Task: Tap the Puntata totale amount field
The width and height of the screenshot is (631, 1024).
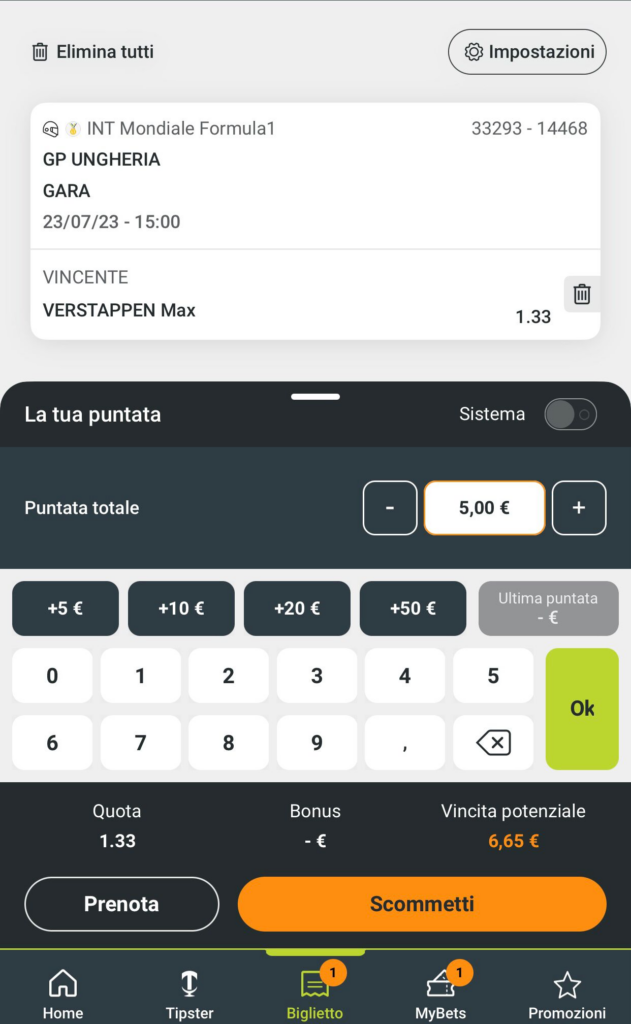Action: pyautogui.click(x=484, y=508)
